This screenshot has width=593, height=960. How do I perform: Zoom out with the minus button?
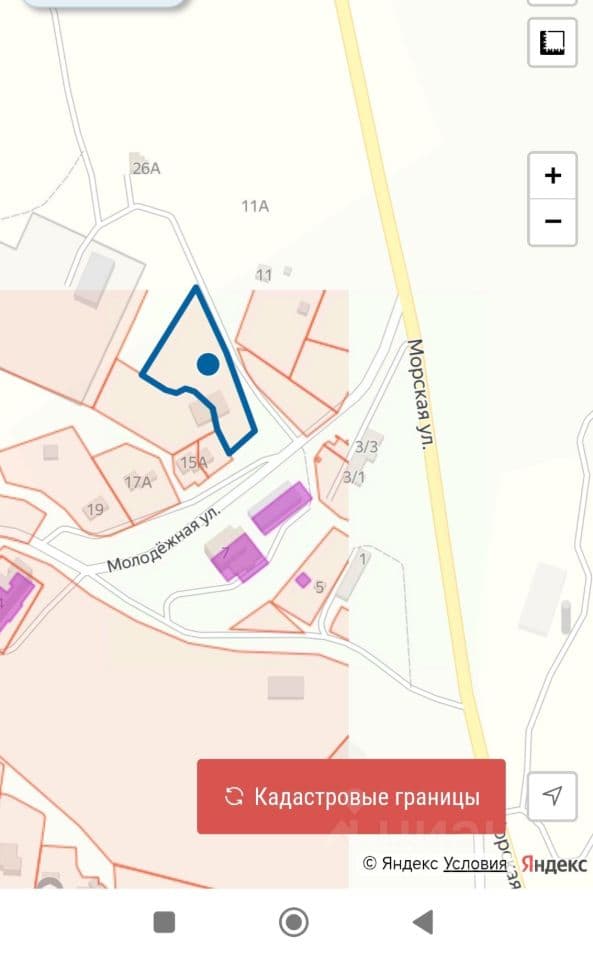[553, 222]
